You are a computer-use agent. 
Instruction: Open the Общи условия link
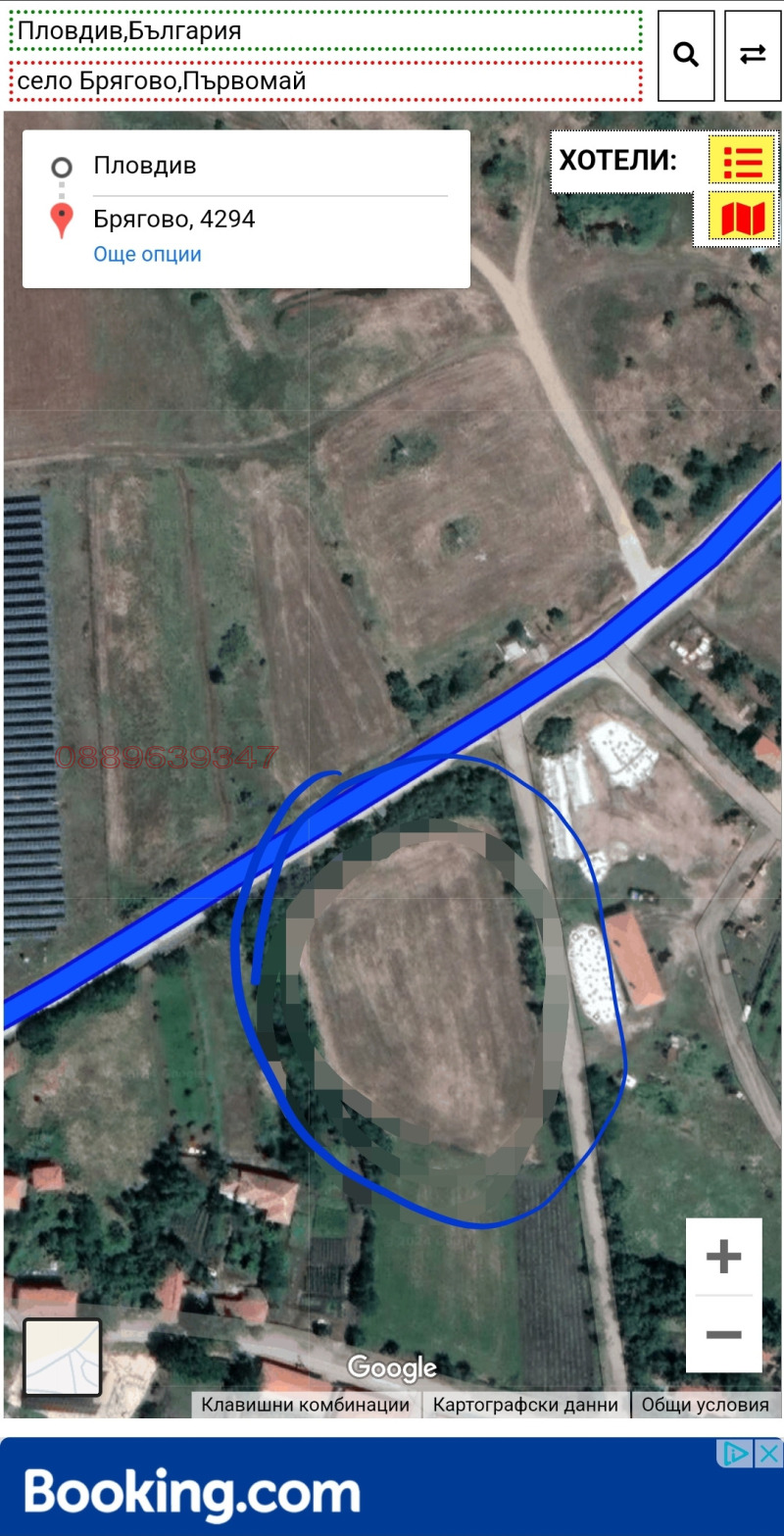[x=705, y=1405]
